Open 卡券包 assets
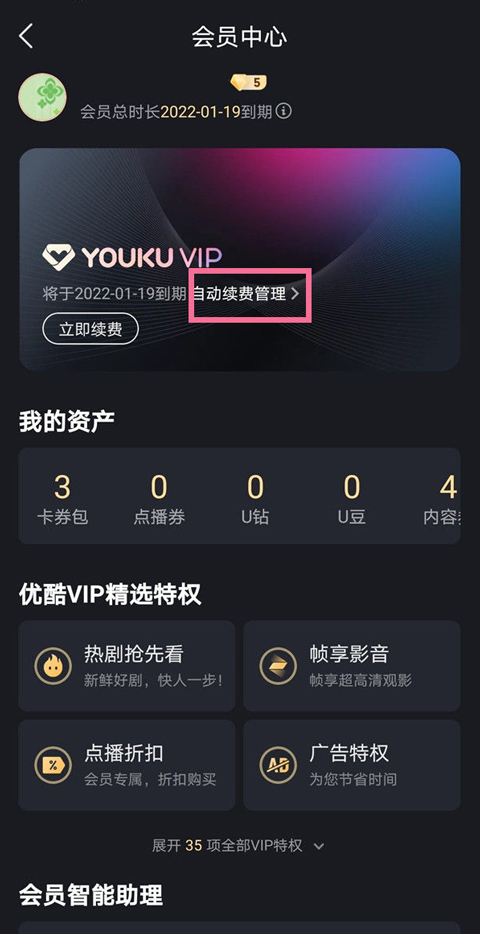 63,499
